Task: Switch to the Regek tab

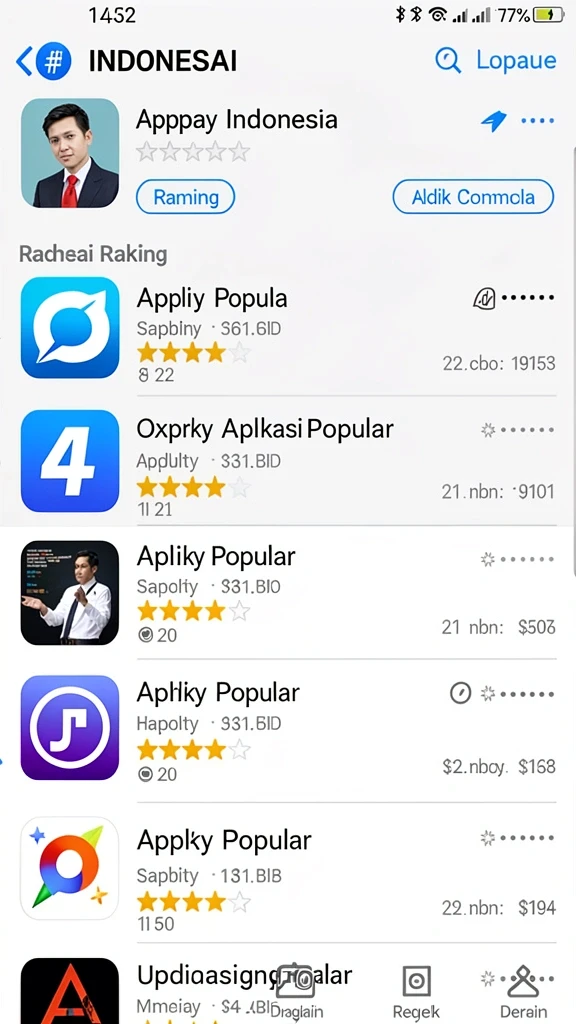Action: pos(416,993)
